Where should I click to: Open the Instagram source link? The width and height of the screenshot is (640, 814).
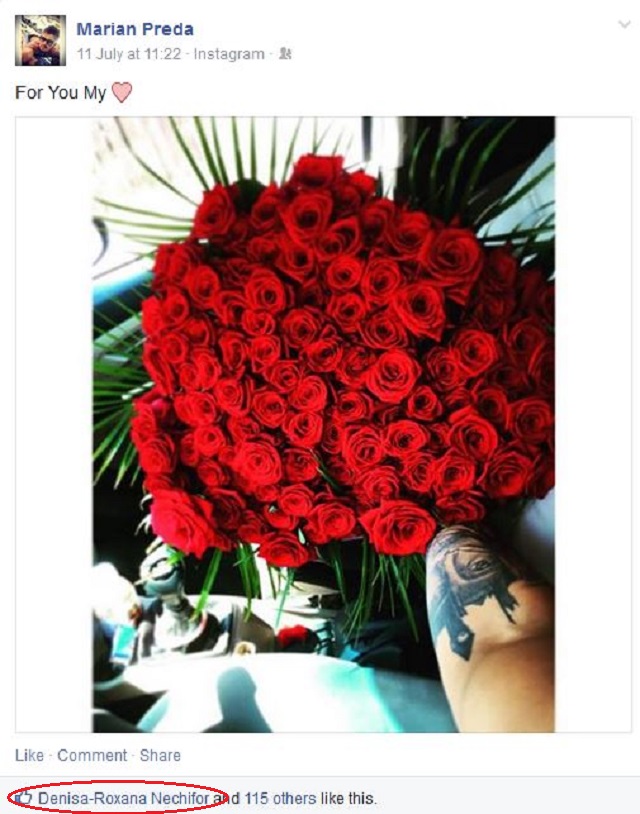229,54
